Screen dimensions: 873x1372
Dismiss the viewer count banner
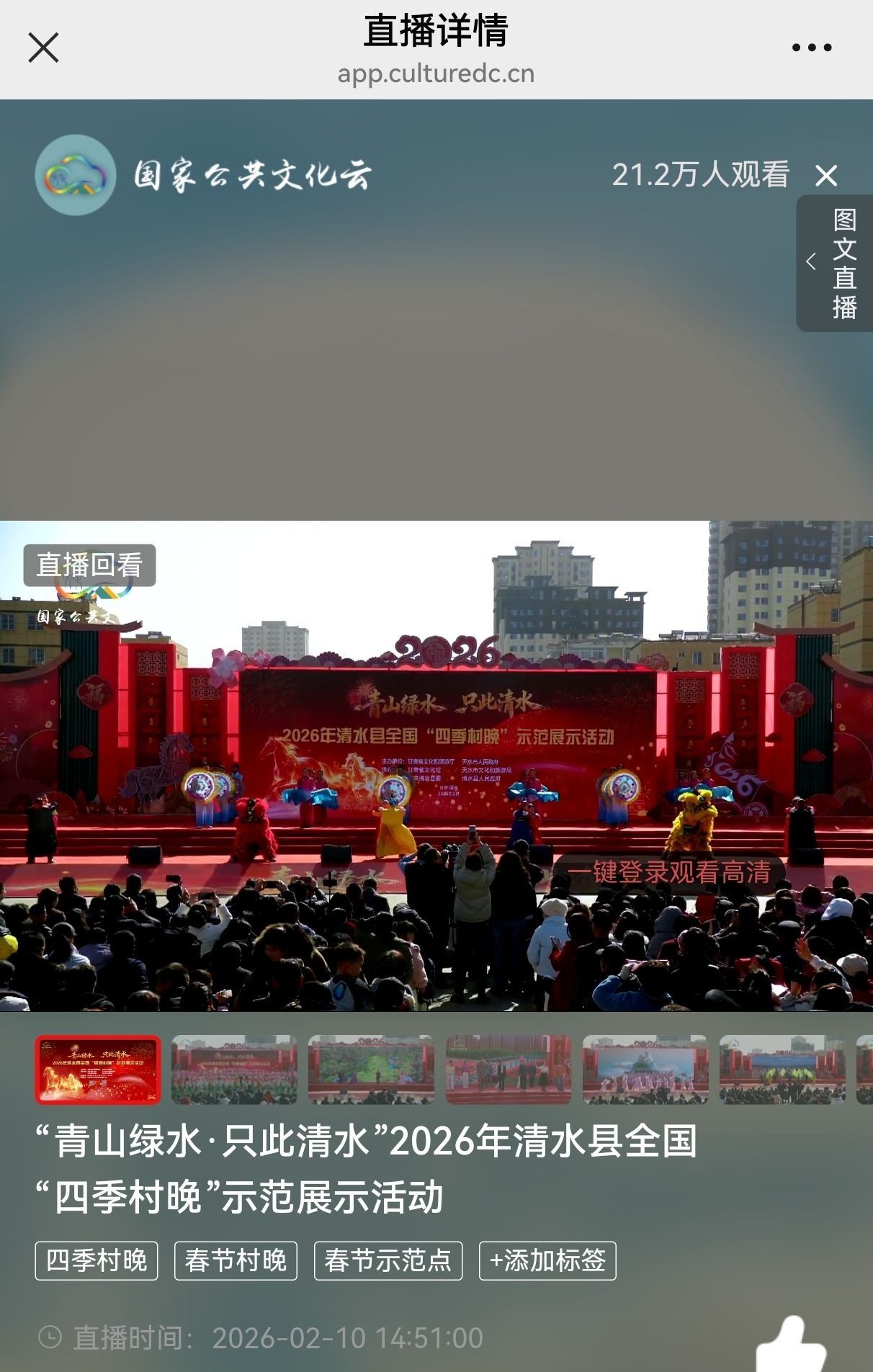pyautogui.click(x=826, y=175)
